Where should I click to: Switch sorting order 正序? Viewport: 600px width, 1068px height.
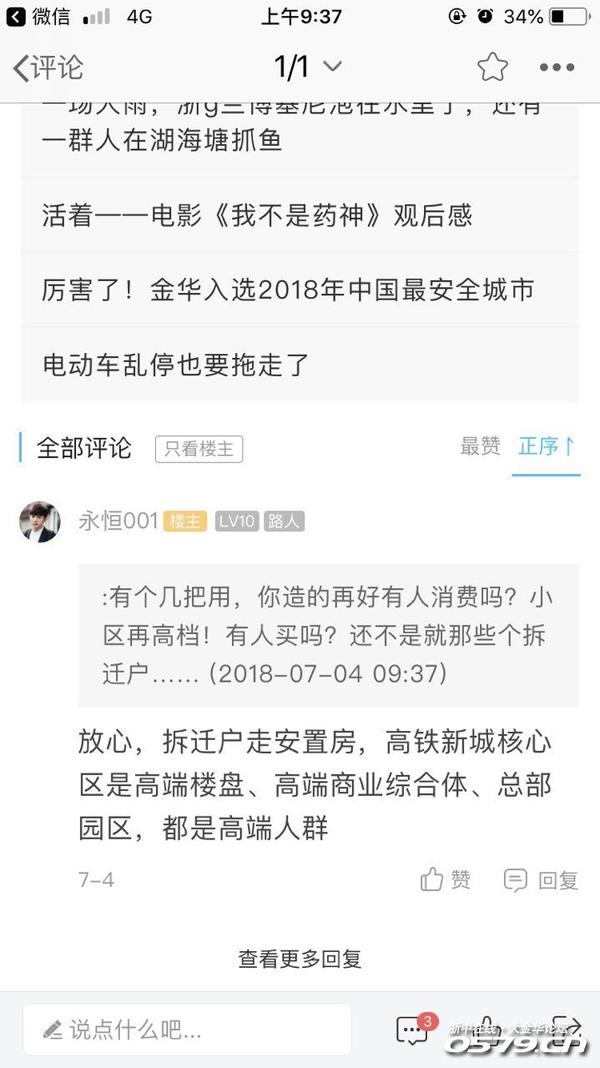(x=546, y=447)
